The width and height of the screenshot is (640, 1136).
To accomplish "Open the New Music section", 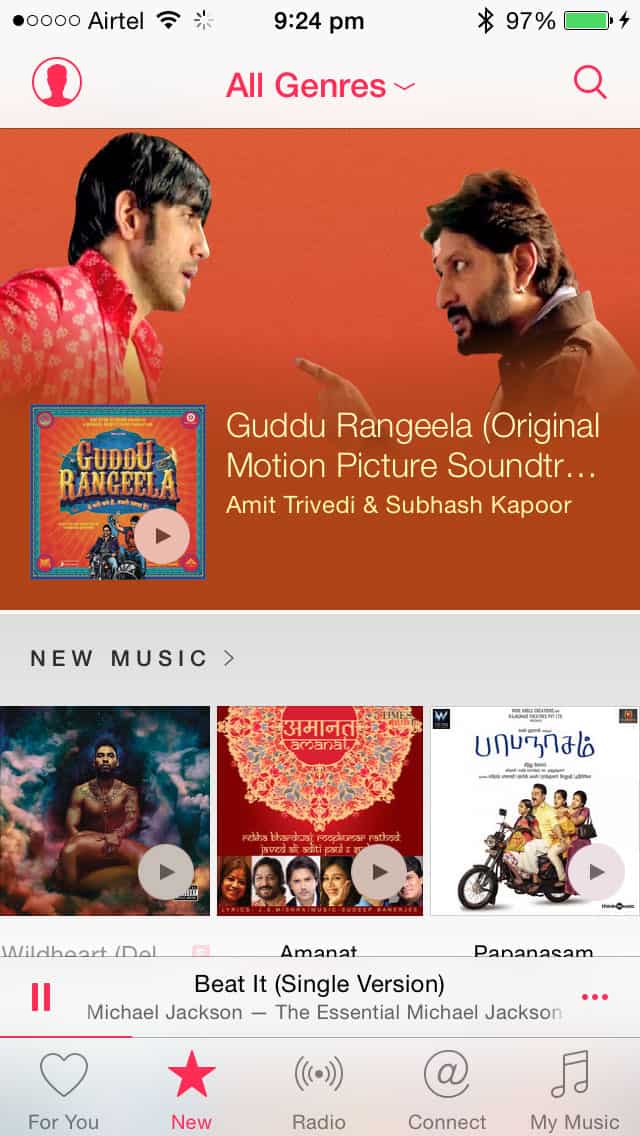I will click(x=132, y=658).
